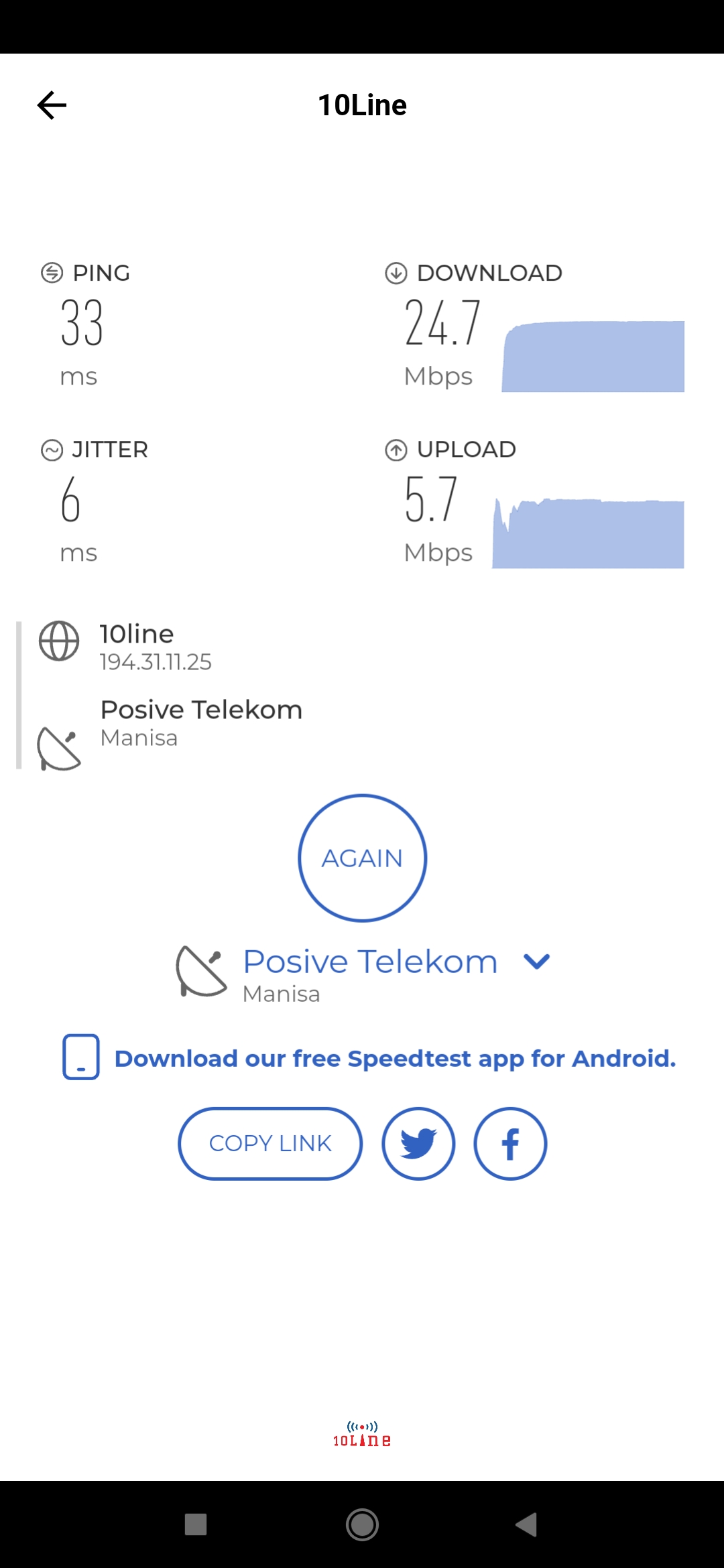Open recent apps from the navigation bar
This screenshot has height=1568, width=724.
point(196,1524)
